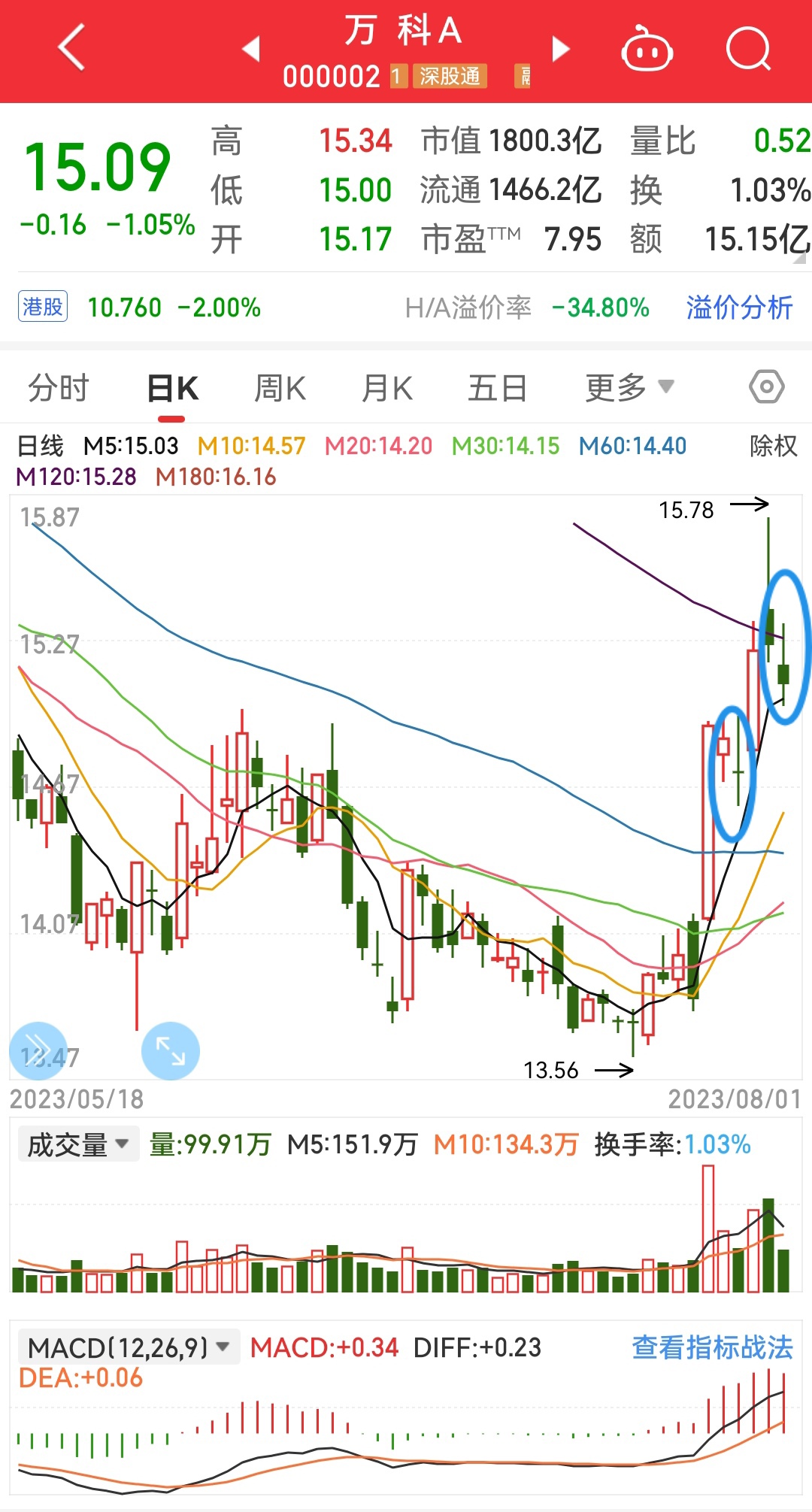
Task: Change the 除权 adjustment setting
Action: coord(773,446)
